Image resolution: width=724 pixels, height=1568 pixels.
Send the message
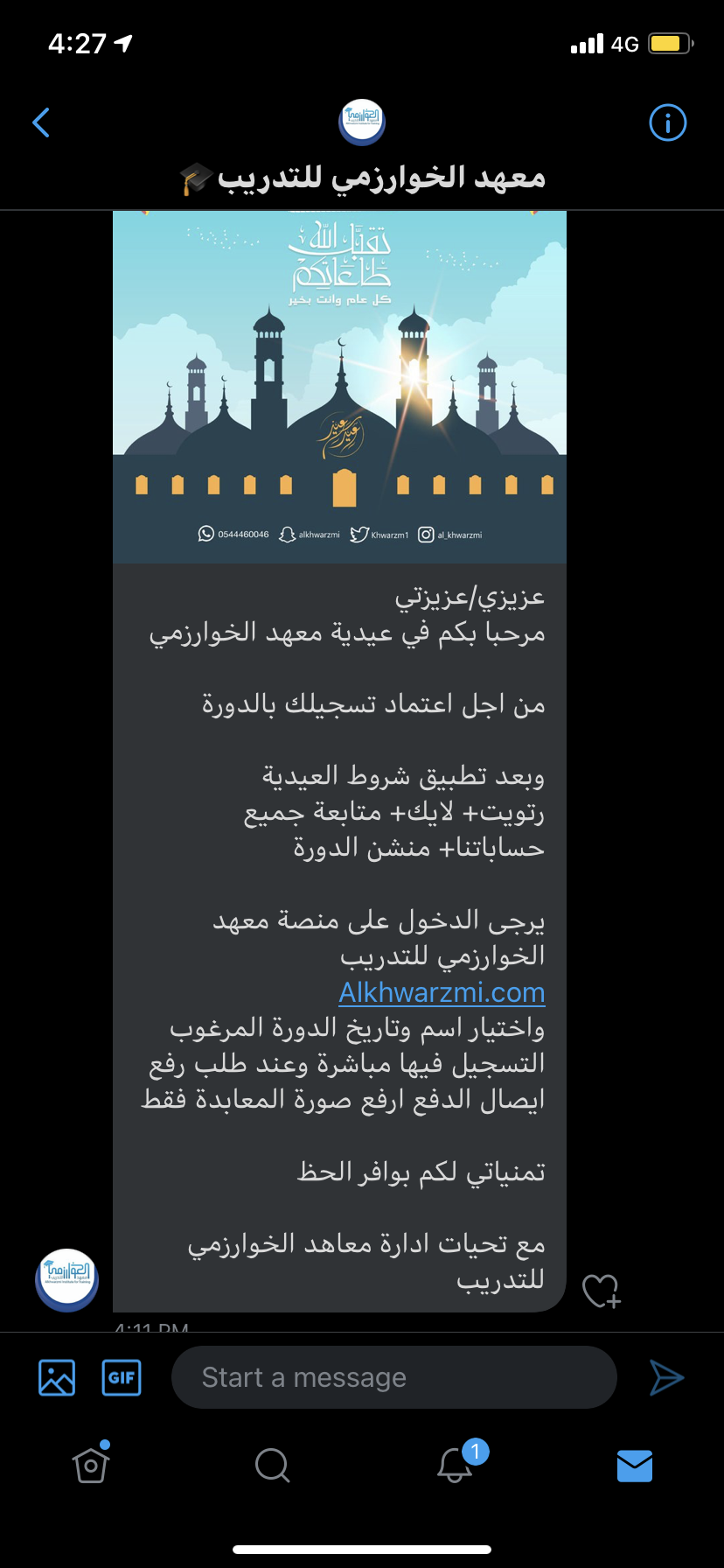click(666, 1377)
